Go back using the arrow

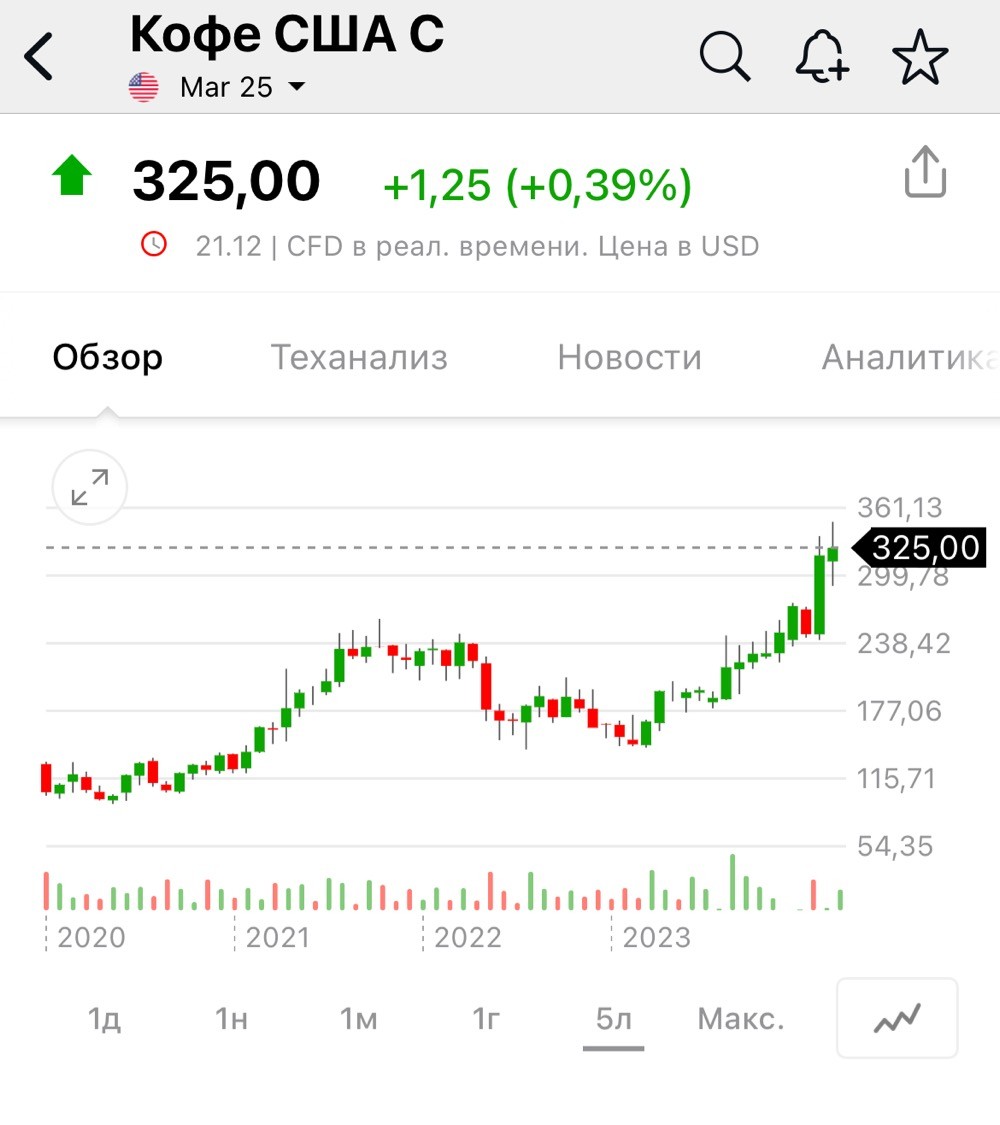[x=40, y=56]
